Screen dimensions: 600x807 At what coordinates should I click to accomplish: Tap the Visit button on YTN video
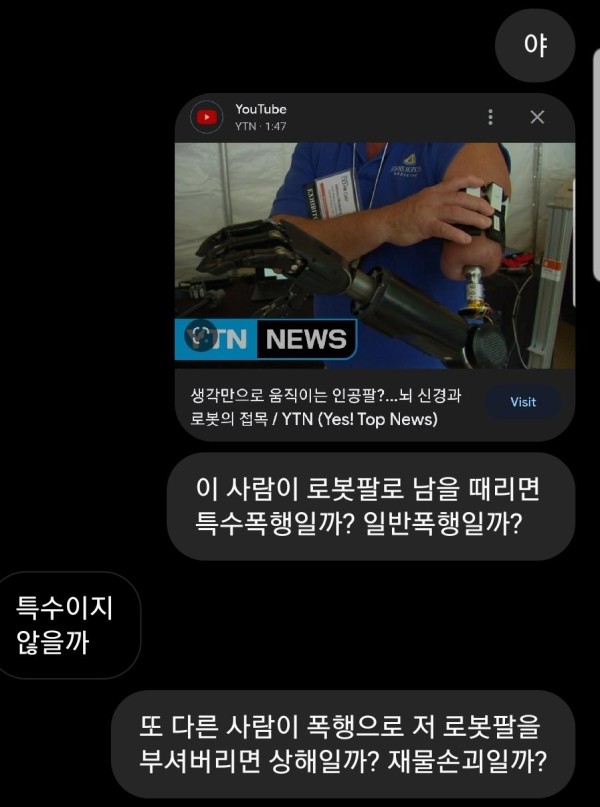pyautogui.click(x=523, y=402)
